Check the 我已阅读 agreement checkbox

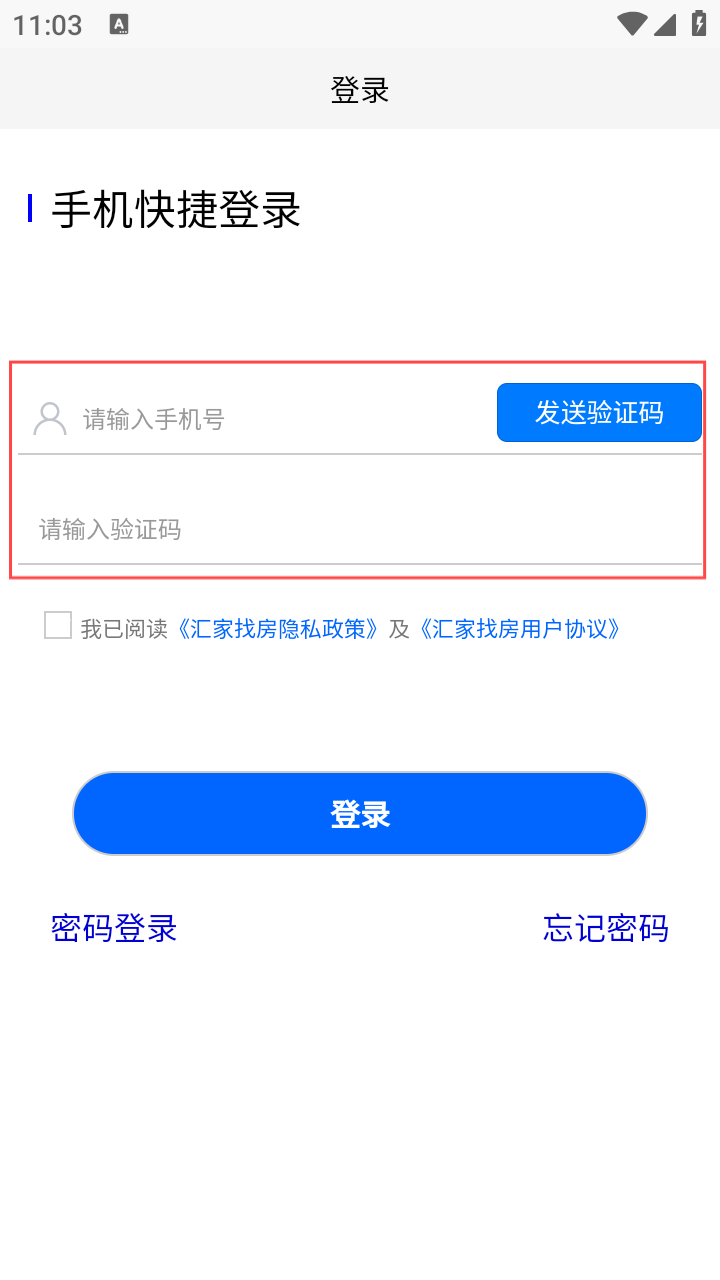(58, 626)
